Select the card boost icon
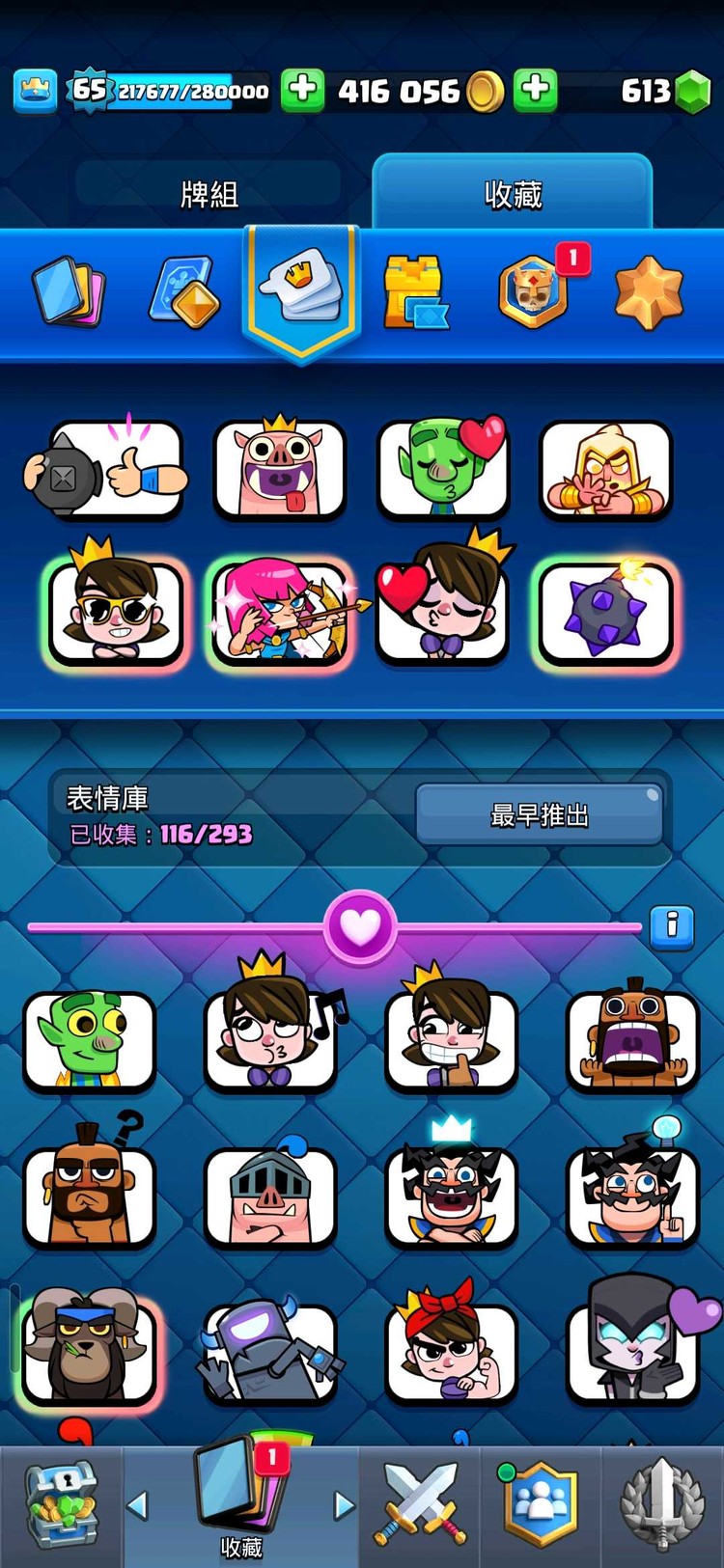Image resolution: width=724 pixels, height=1568 pixels. pyautogui.click(x=183, y=289)
